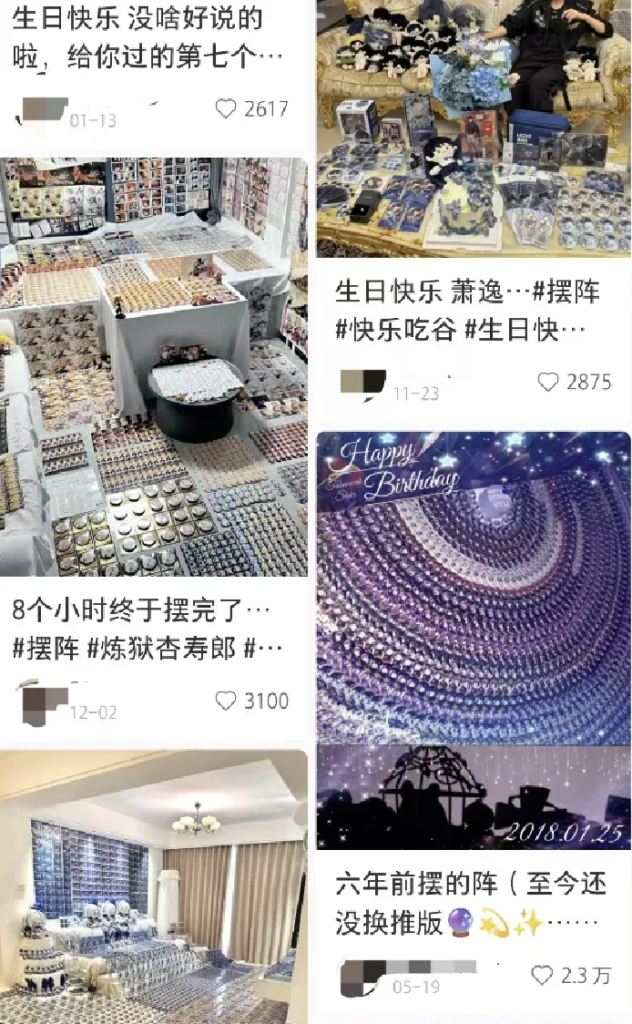The image size is (632, 1024).
Task: Like the post with 2617 likes
Action: [x=227, y=108]
